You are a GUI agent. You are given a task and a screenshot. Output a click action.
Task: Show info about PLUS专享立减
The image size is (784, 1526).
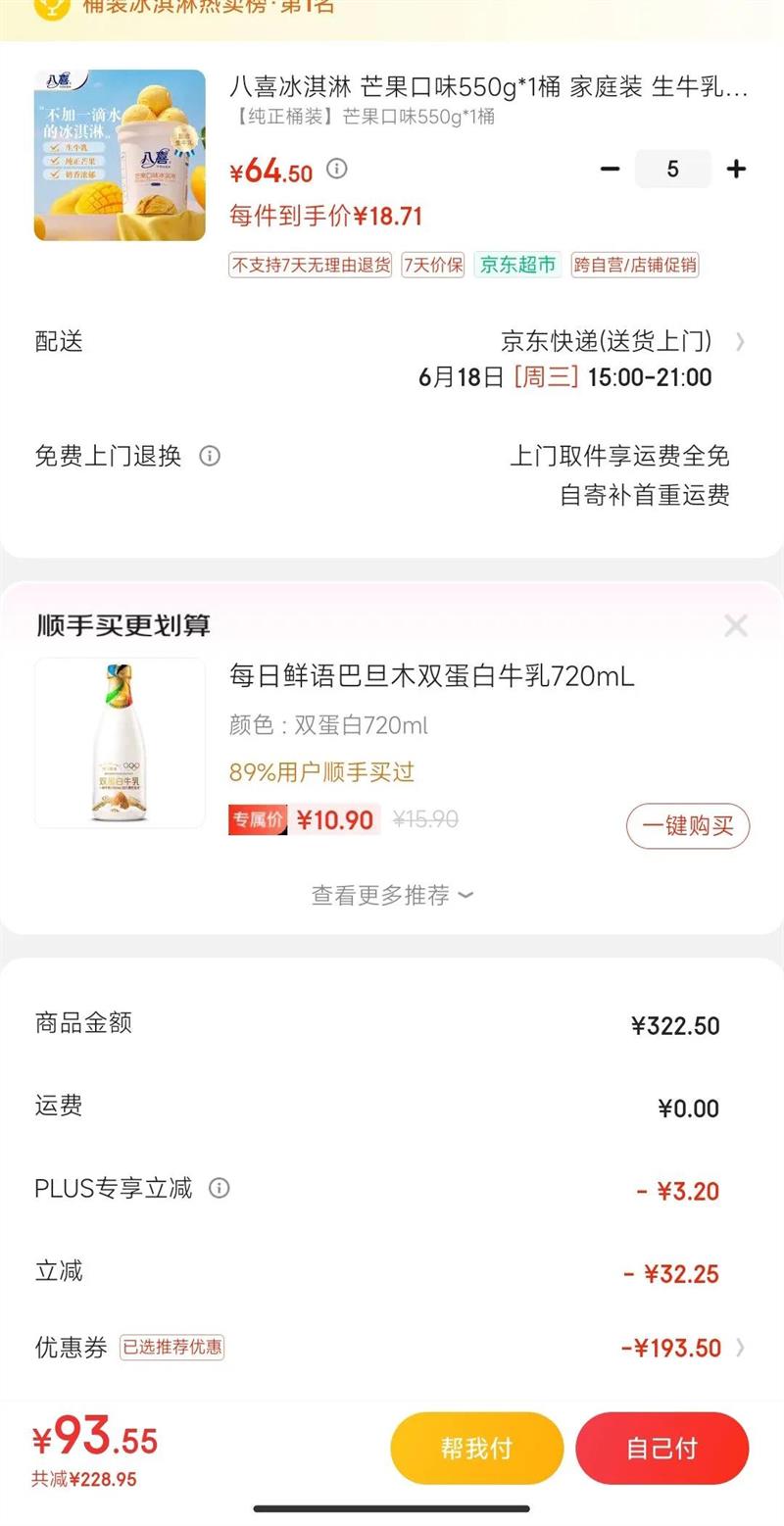point(220,1189)
